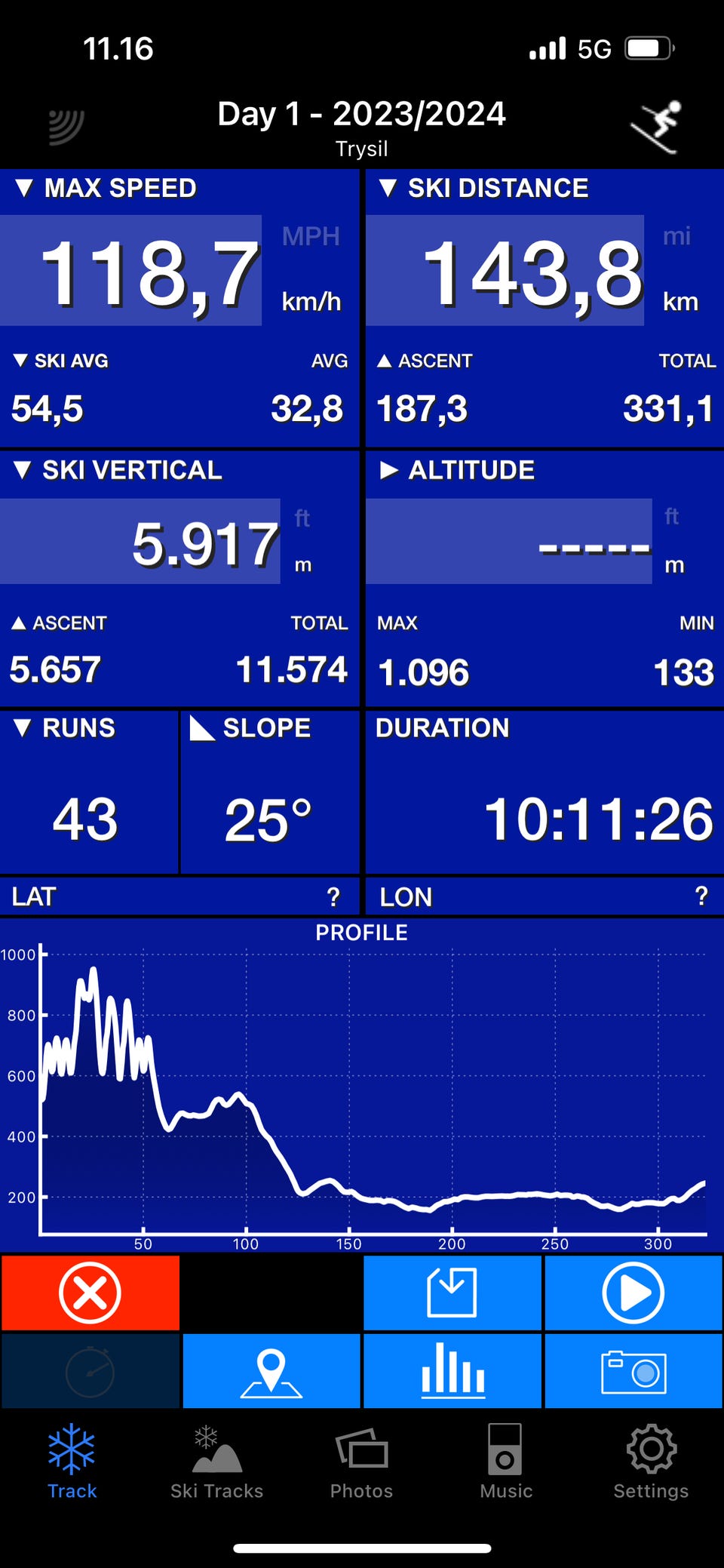Show the statistics bar chart
Image resolution: width=724 pixels, height=1568 pixels.
pyautogui.click(x=452, y=1371)
